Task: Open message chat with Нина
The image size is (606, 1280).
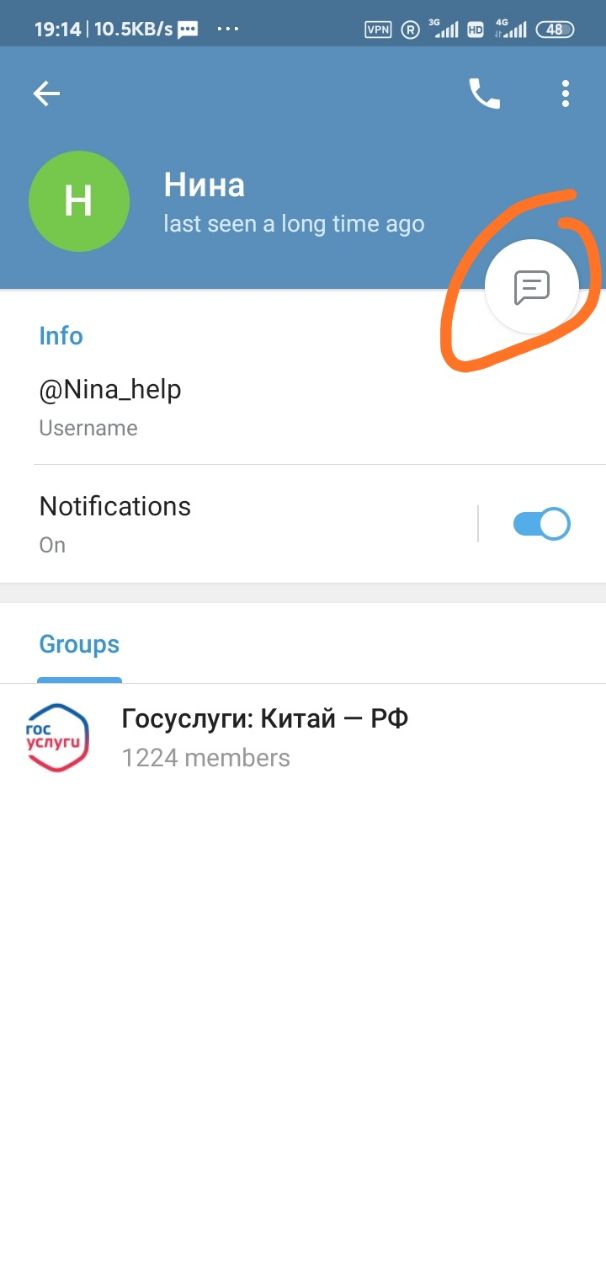Action: tap(532, 287)
